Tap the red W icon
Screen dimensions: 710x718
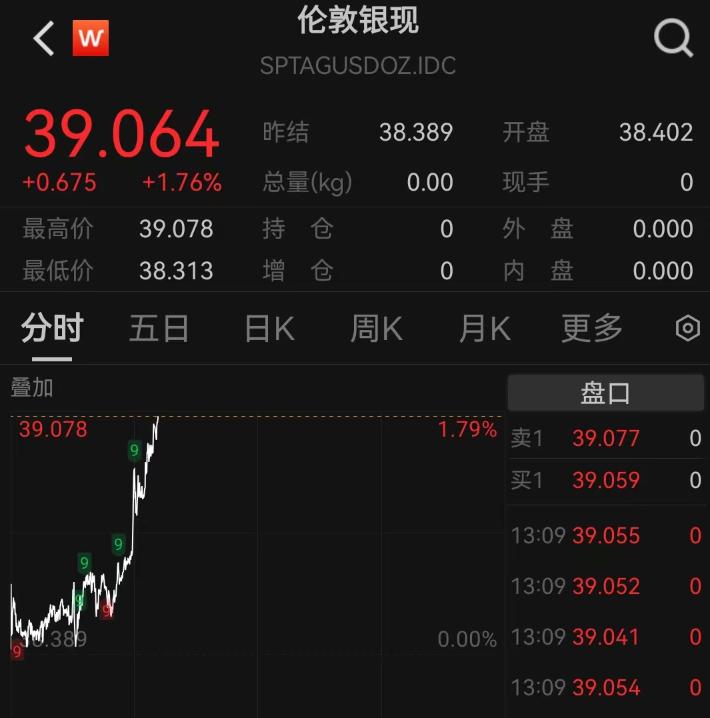[91, 39]
